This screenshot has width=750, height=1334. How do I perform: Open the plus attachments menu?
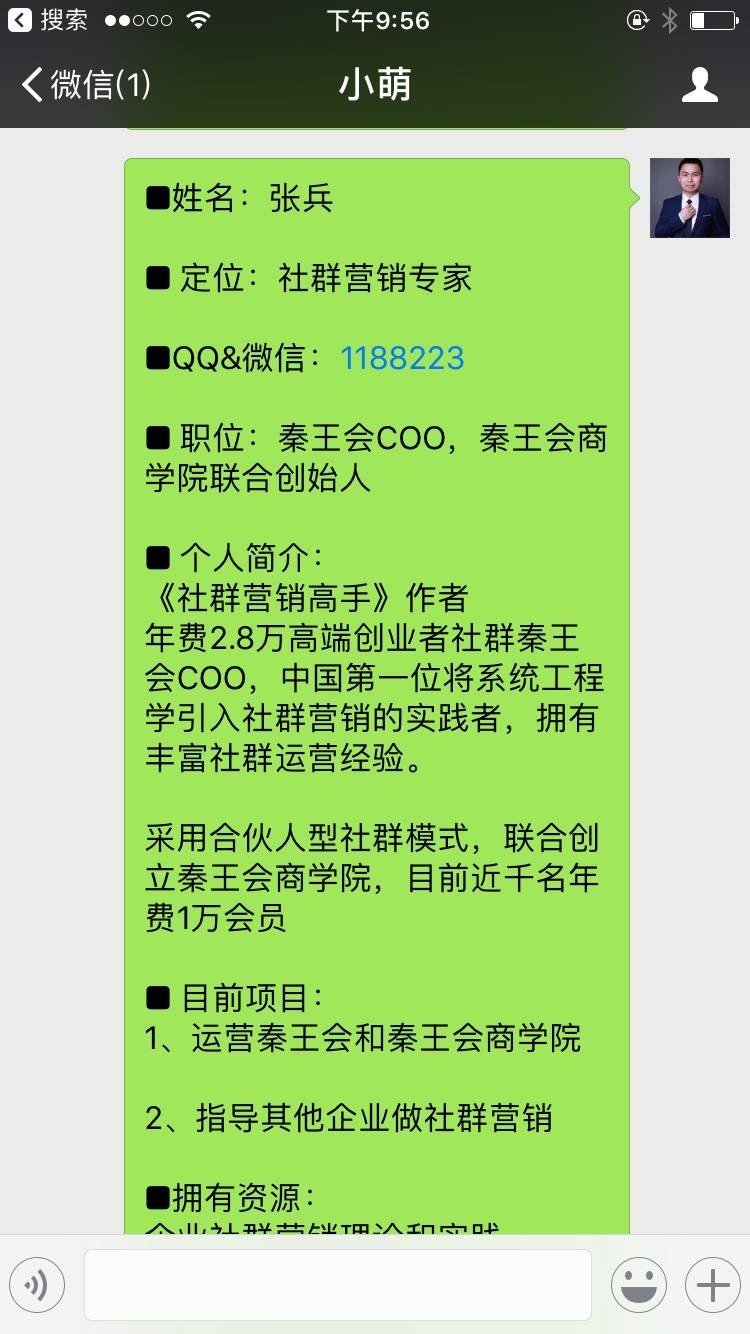coord(713,1285)
